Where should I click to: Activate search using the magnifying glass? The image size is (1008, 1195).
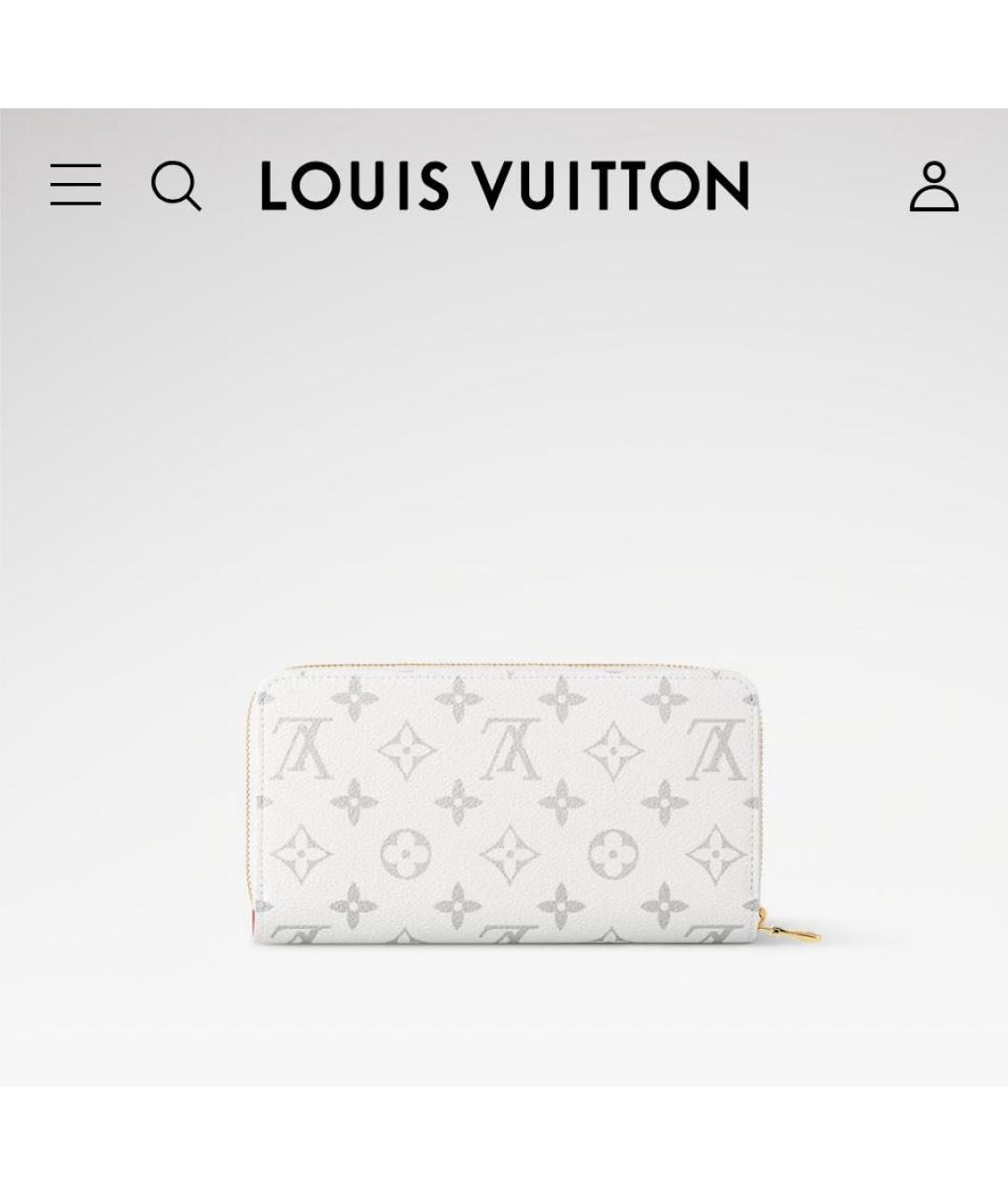[x=177, y=185]
